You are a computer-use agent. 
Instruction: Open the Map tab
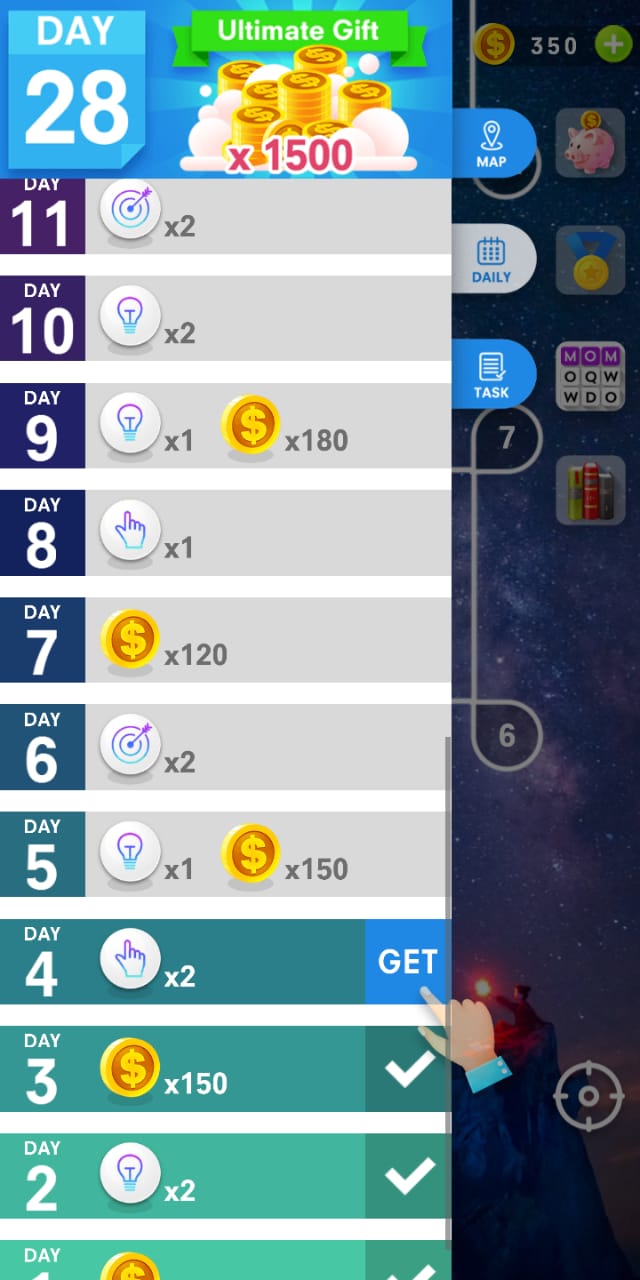[x=493, y=144]
